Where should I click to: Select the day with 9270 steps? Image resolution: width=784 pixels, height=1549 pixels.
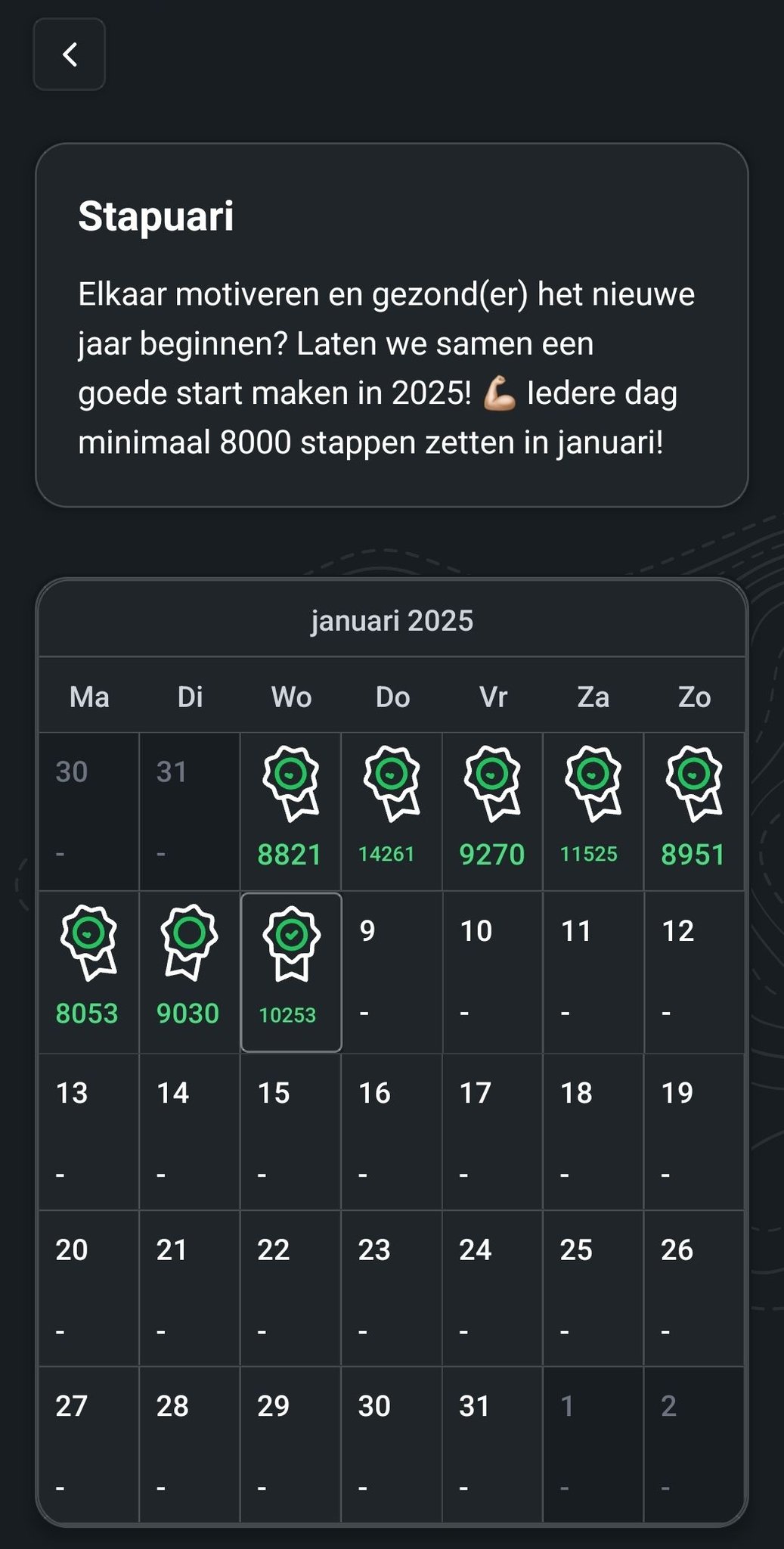[492, 812]
